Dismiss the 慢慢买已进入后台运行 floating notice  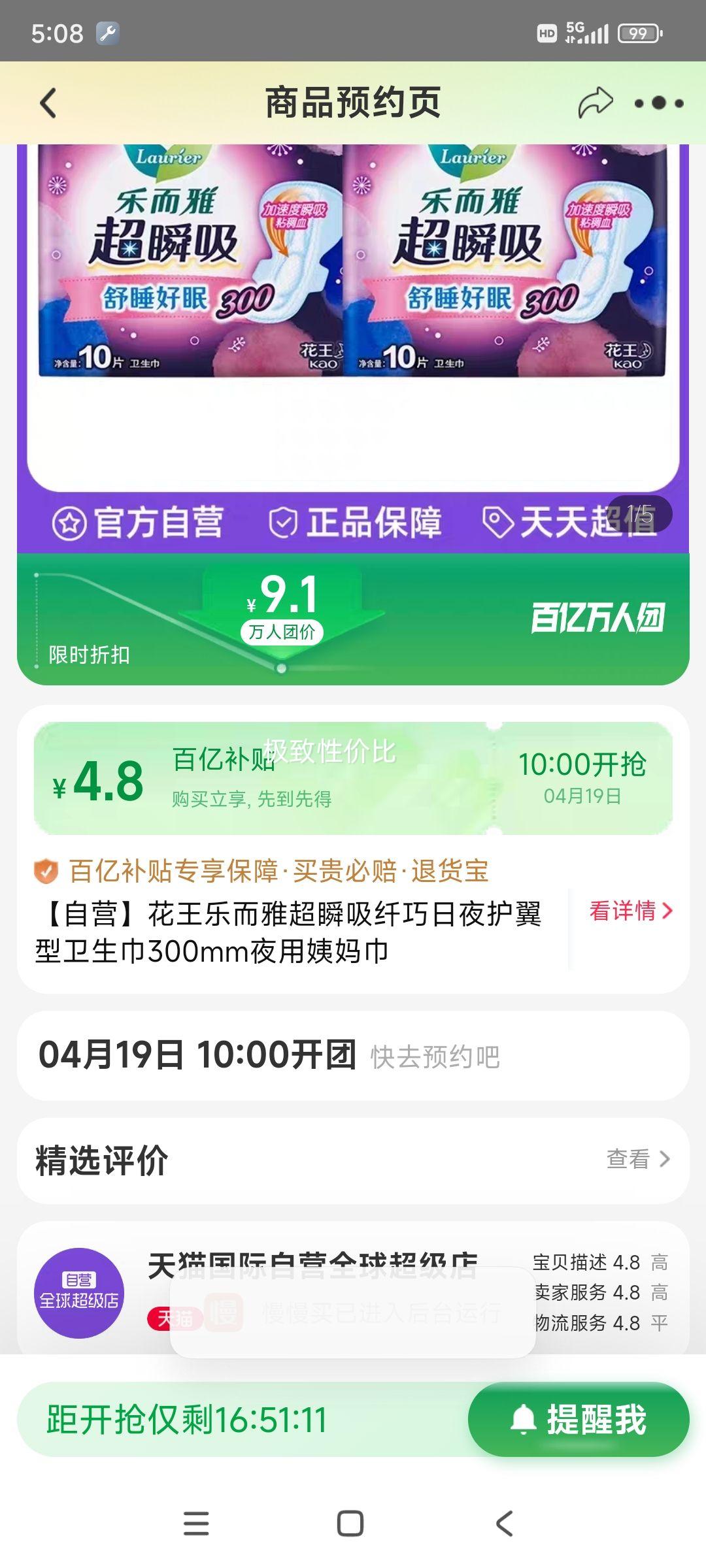click(353, 1310)
